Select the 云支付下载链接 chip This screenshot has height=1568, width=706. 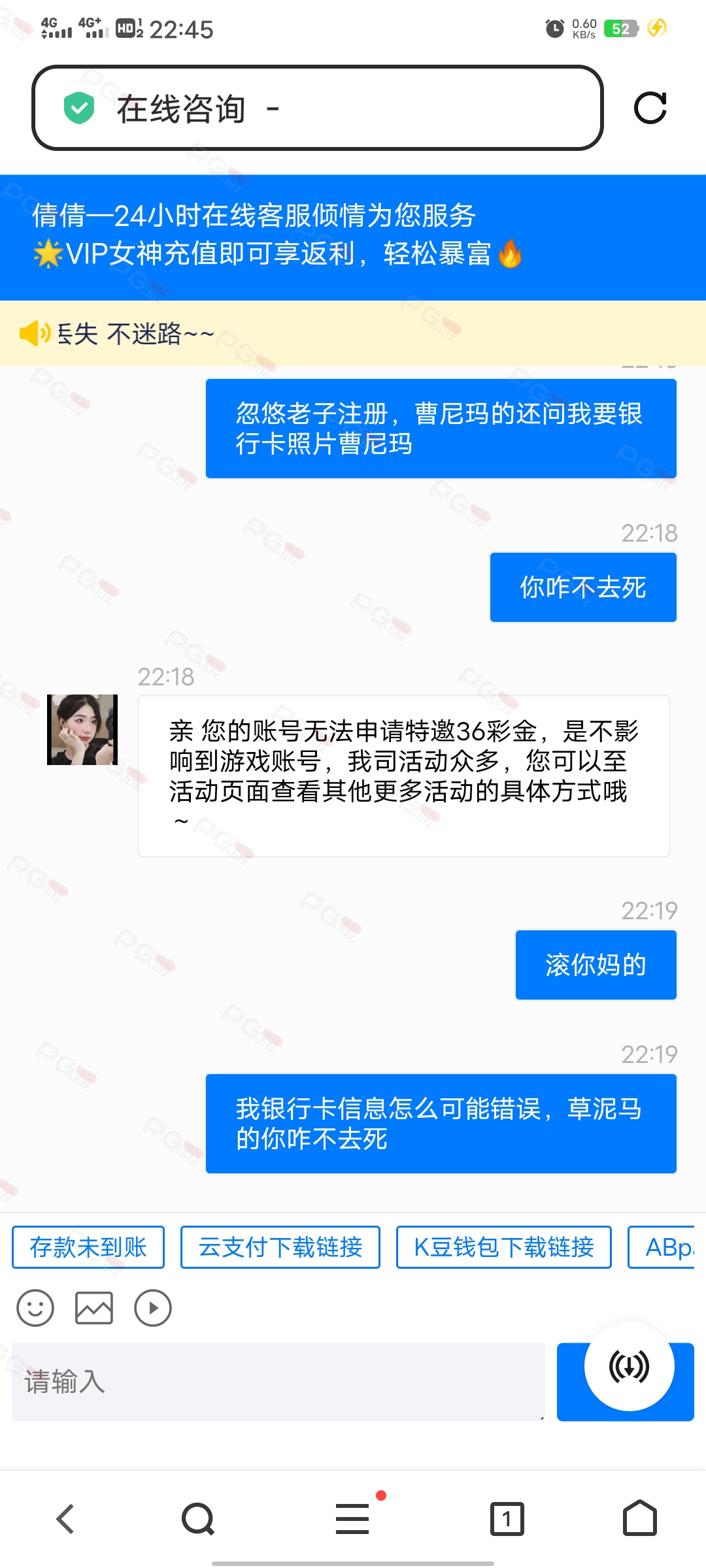280,1247
